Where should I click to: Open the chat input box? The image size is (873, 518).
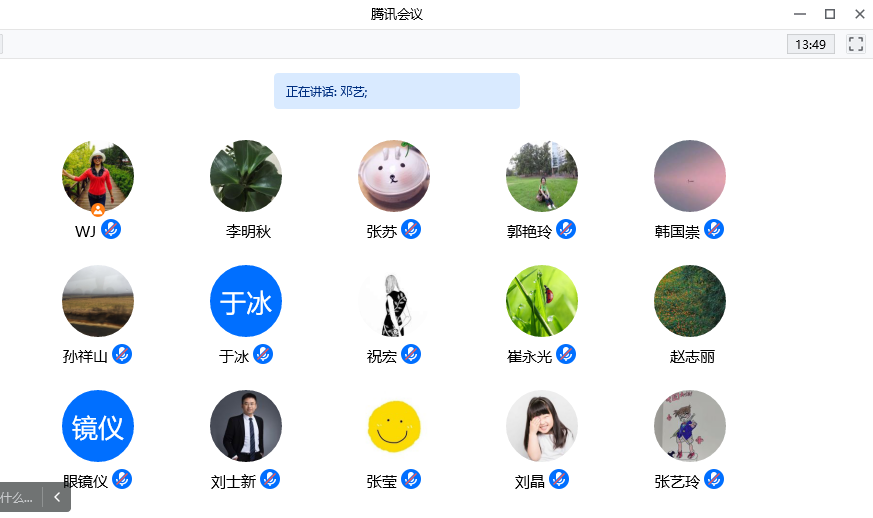coord(18,497)
